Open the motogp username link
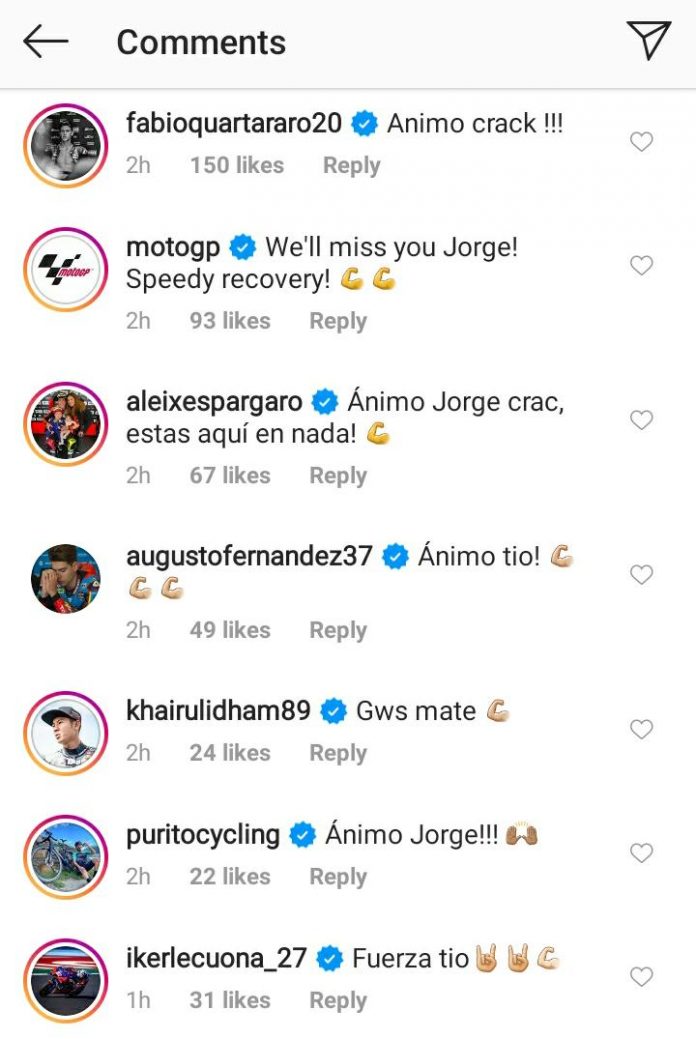Viewport: 696px width, 1039px height. pyautogui.click(x=174, y=247)
